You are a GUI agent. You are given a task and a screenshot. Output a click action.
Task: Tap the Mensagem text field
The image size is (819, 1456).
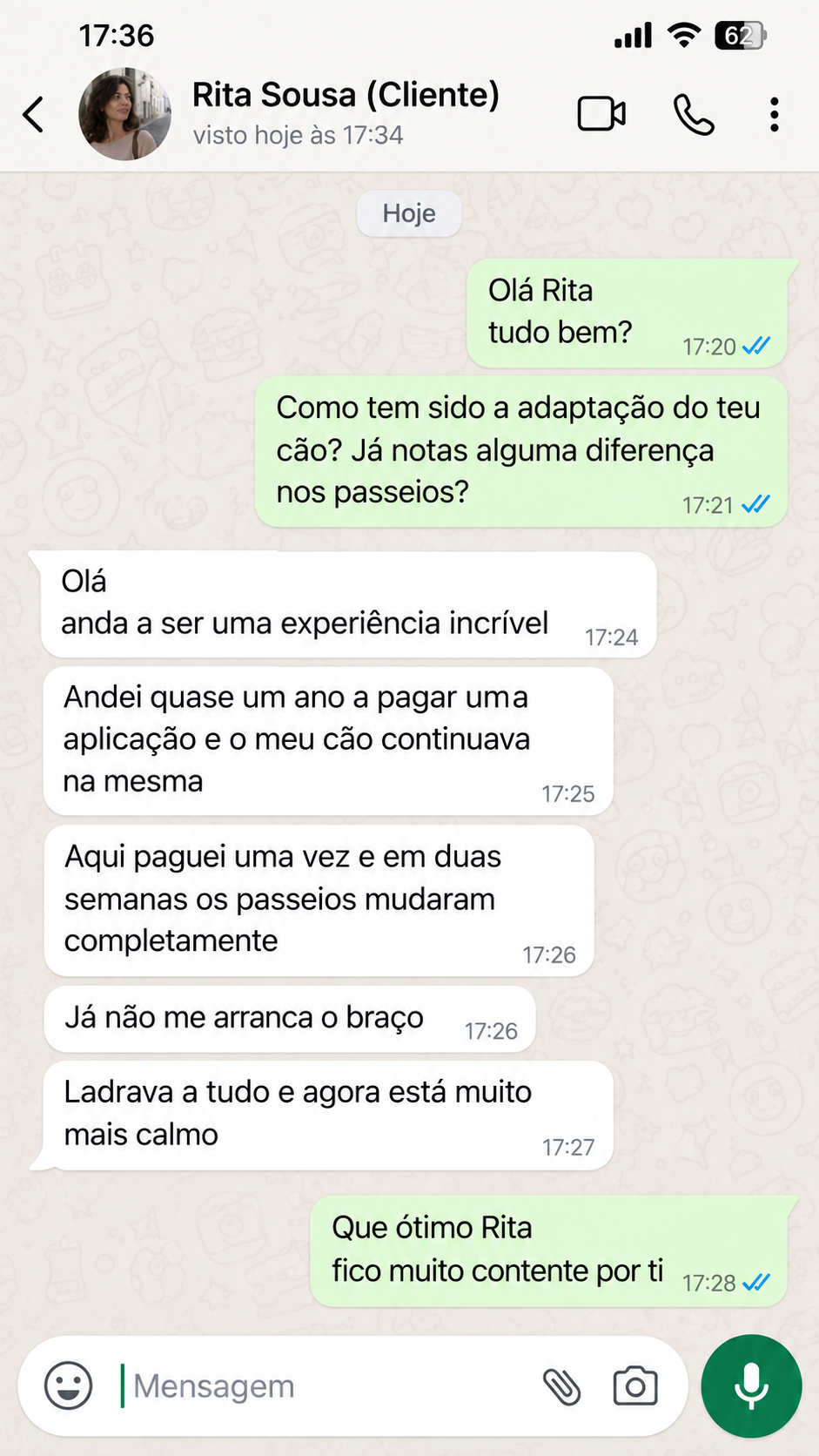(x=326, y=1386)
